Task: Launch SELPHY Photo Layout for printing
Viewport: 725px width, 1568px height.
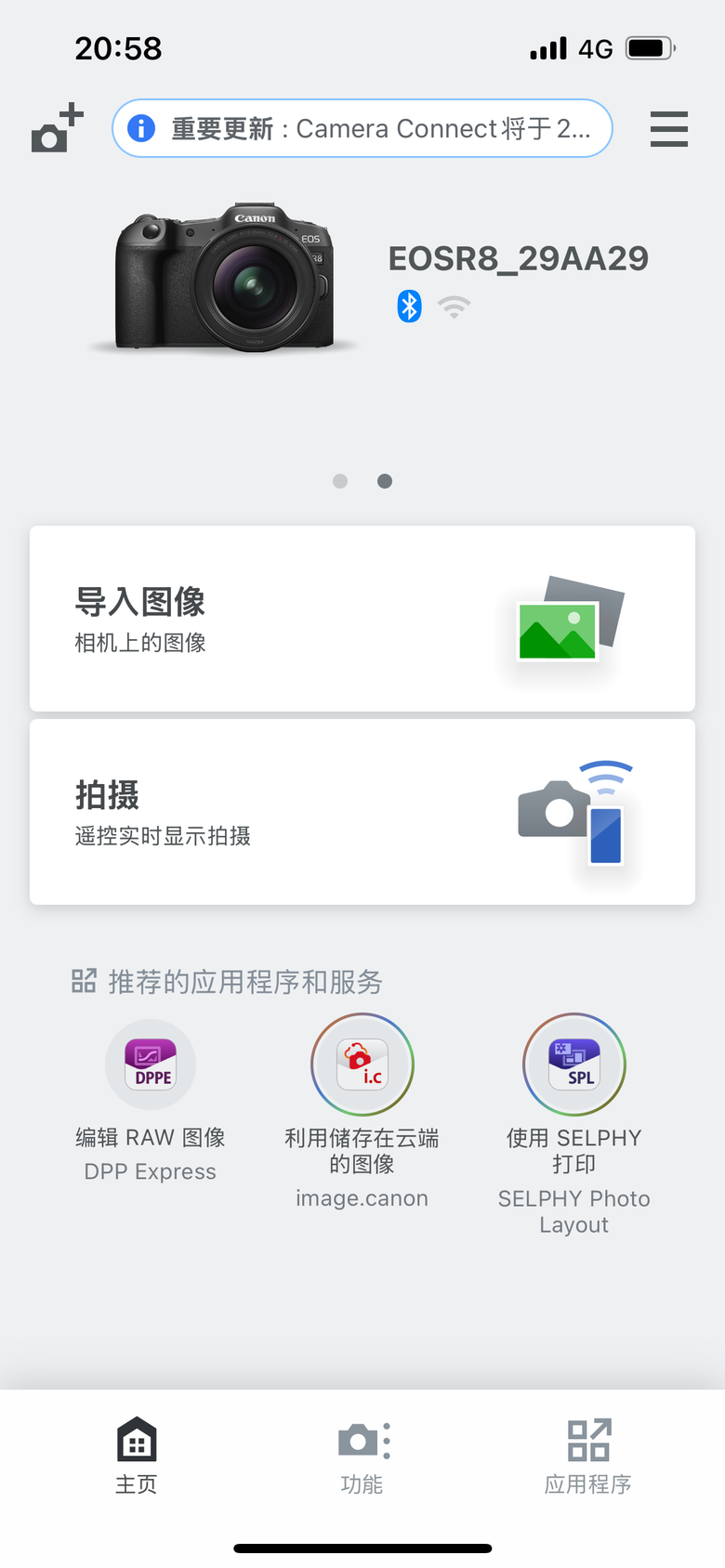Action: [574, 1065]
